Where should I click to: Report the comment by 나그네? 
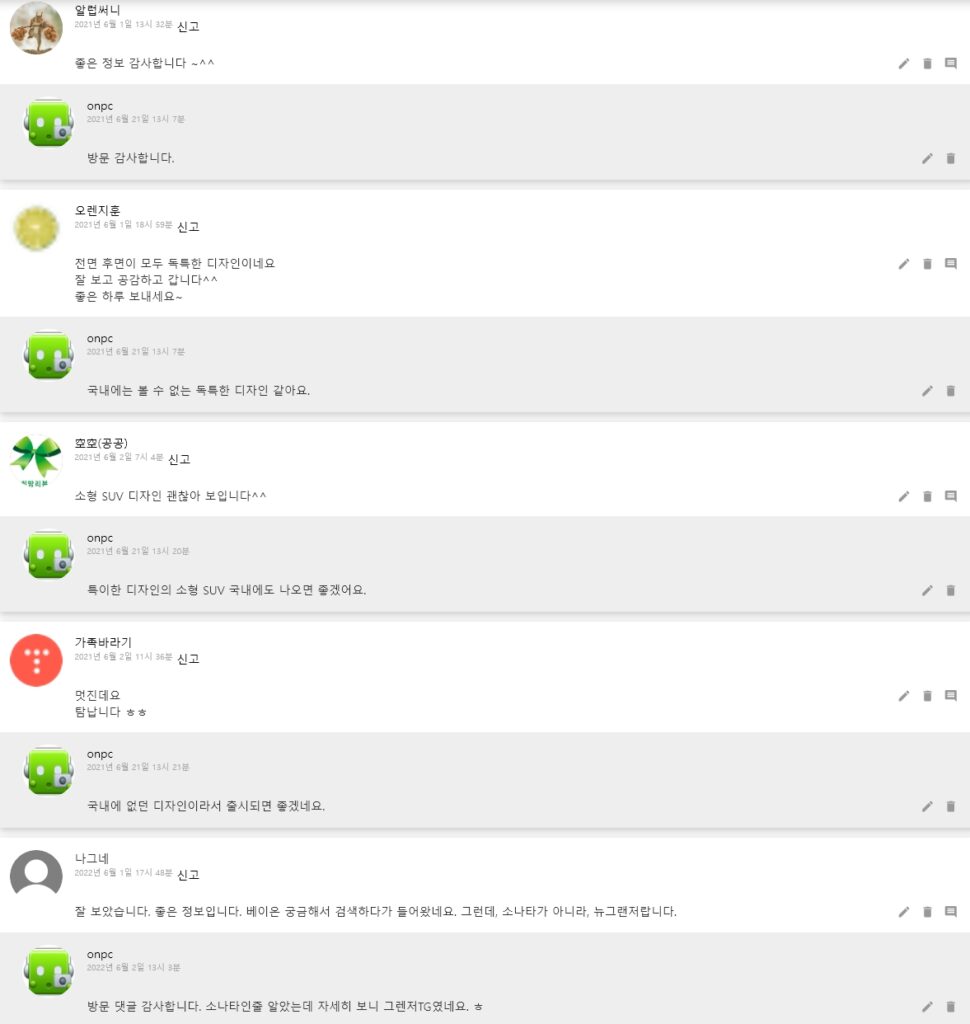click(188, 875)
